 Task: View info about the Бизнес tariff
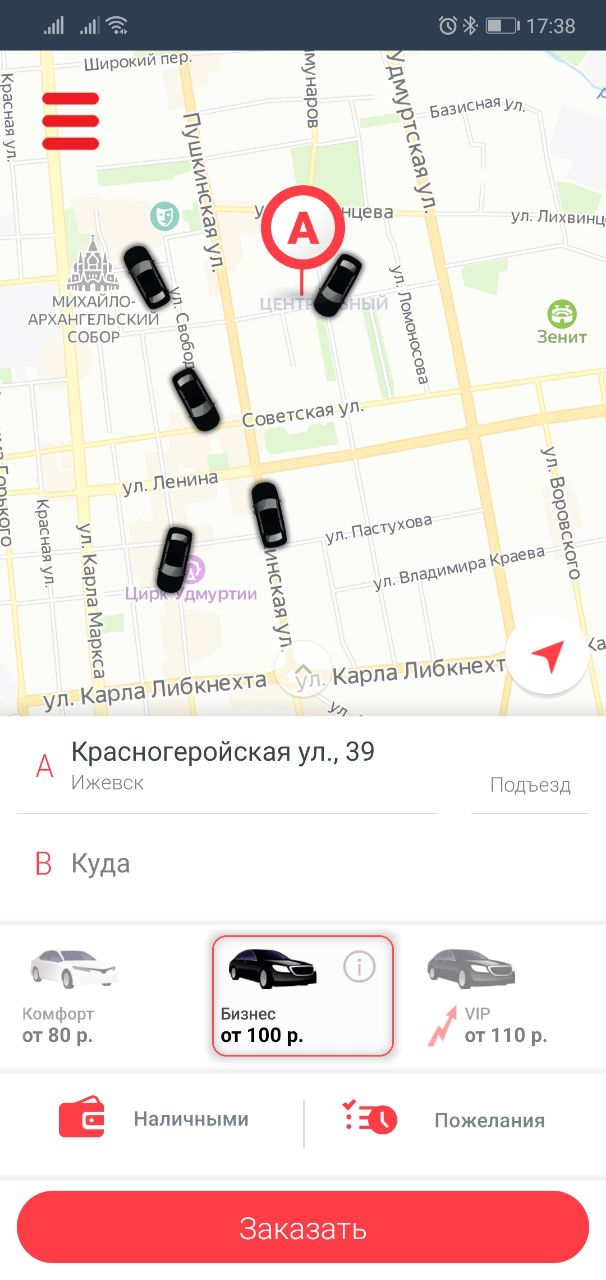coord(359,966)
